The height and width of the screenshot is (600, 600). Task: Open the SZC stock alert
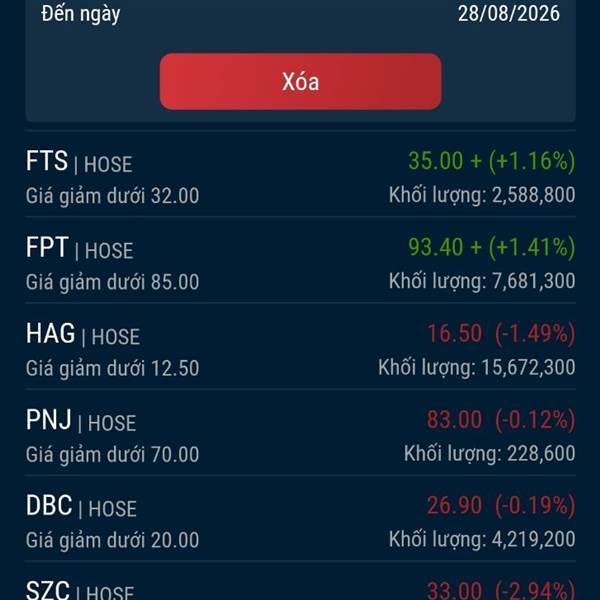300,589
